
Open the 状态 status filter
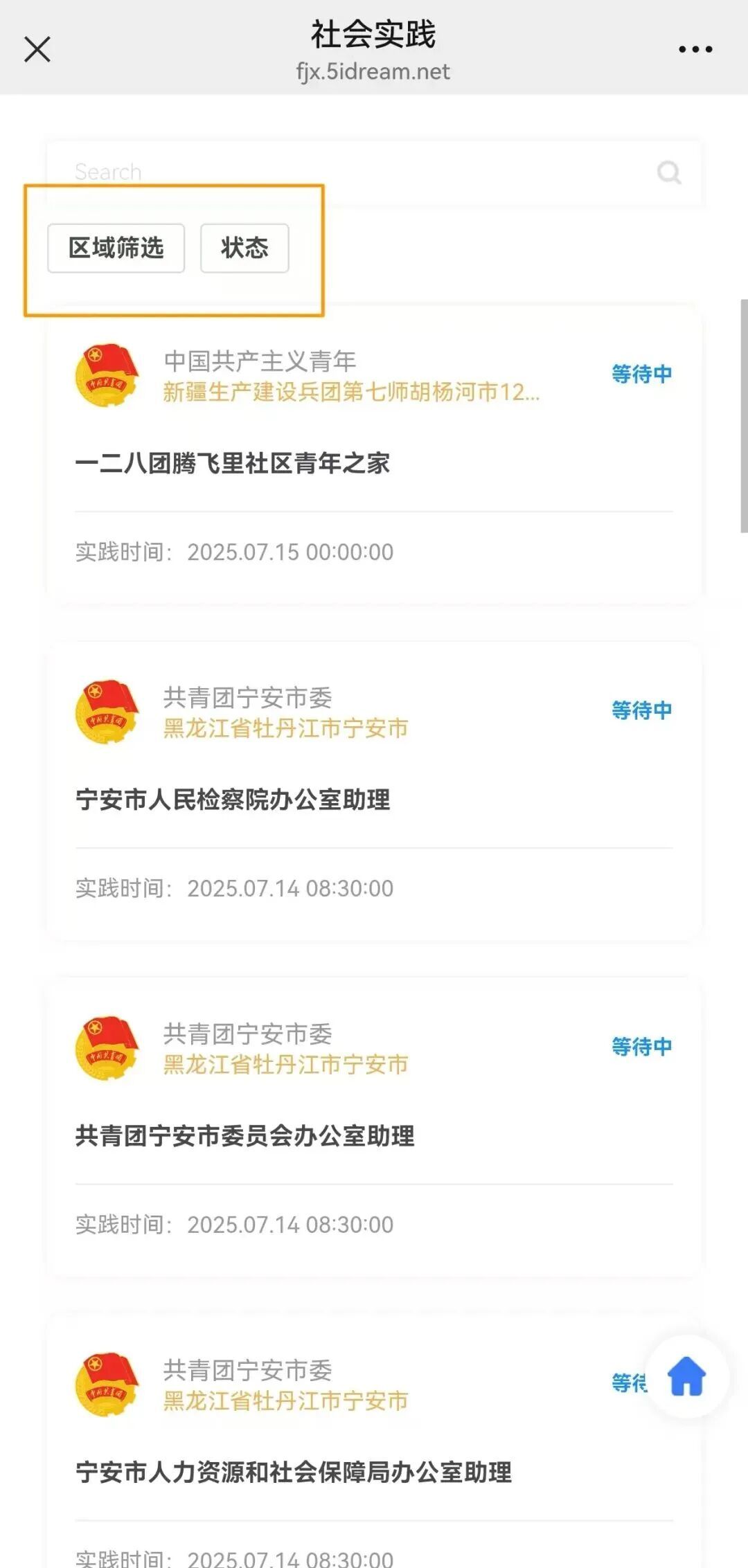pos(244,248)
